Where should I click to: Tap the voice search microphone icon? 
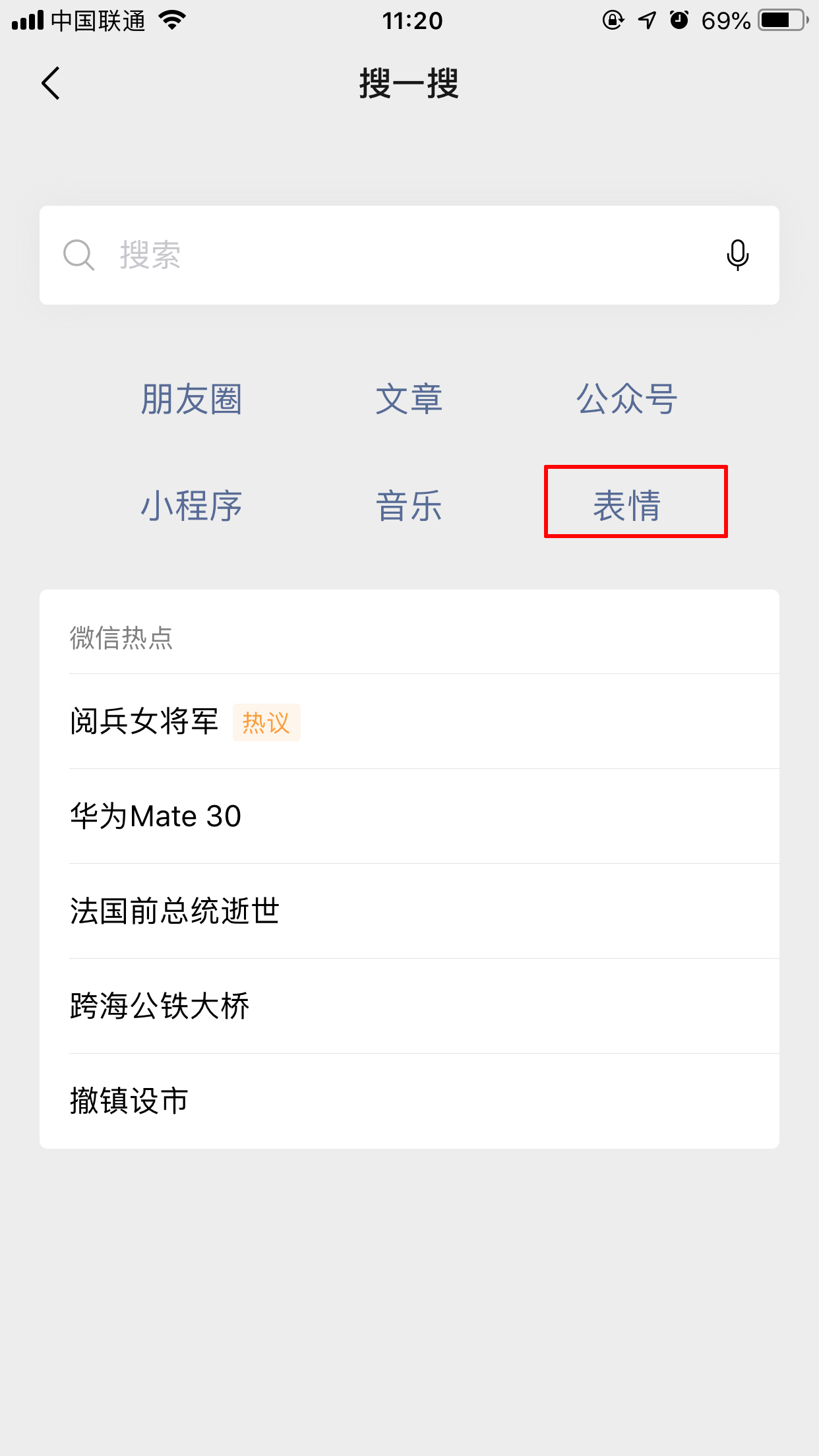coord(737,255)
